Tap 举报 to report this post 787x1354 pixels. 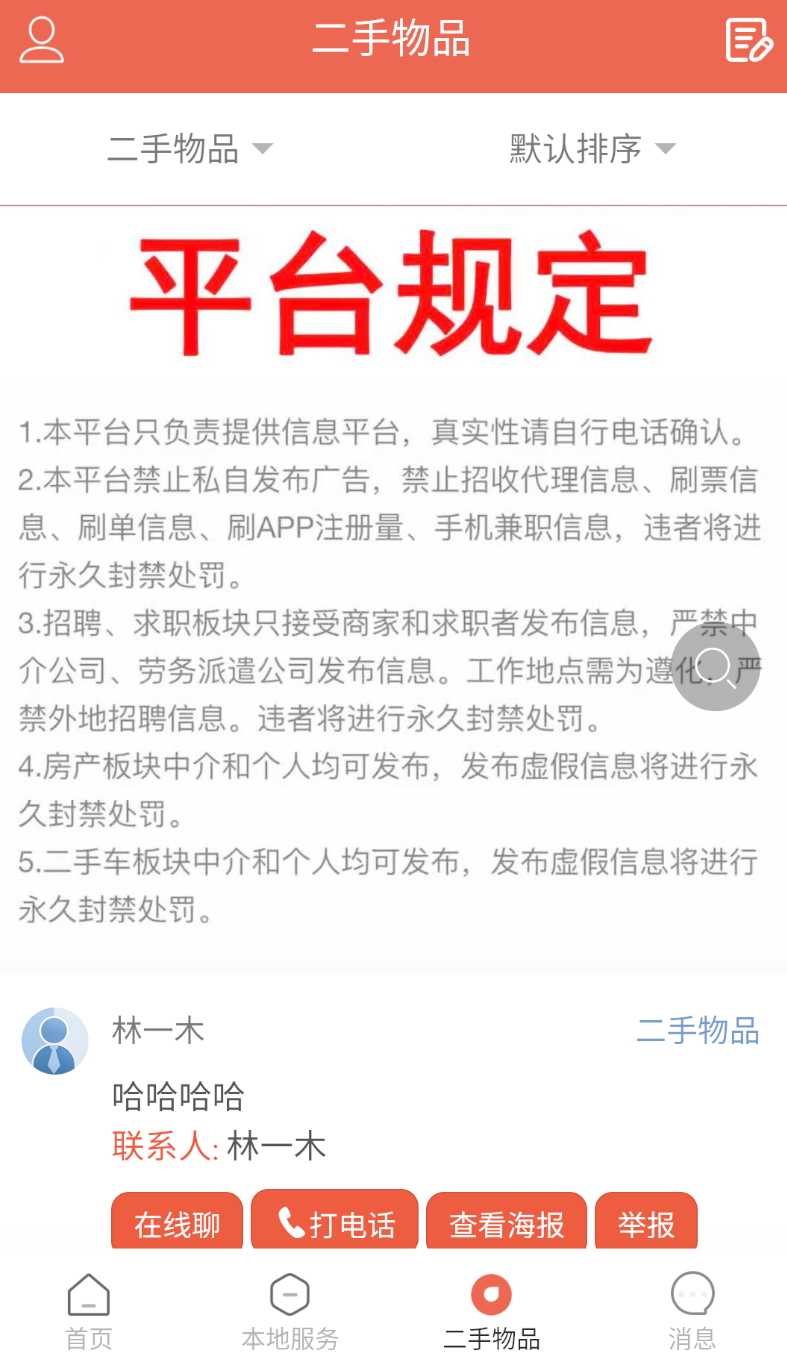[646, 1222]
